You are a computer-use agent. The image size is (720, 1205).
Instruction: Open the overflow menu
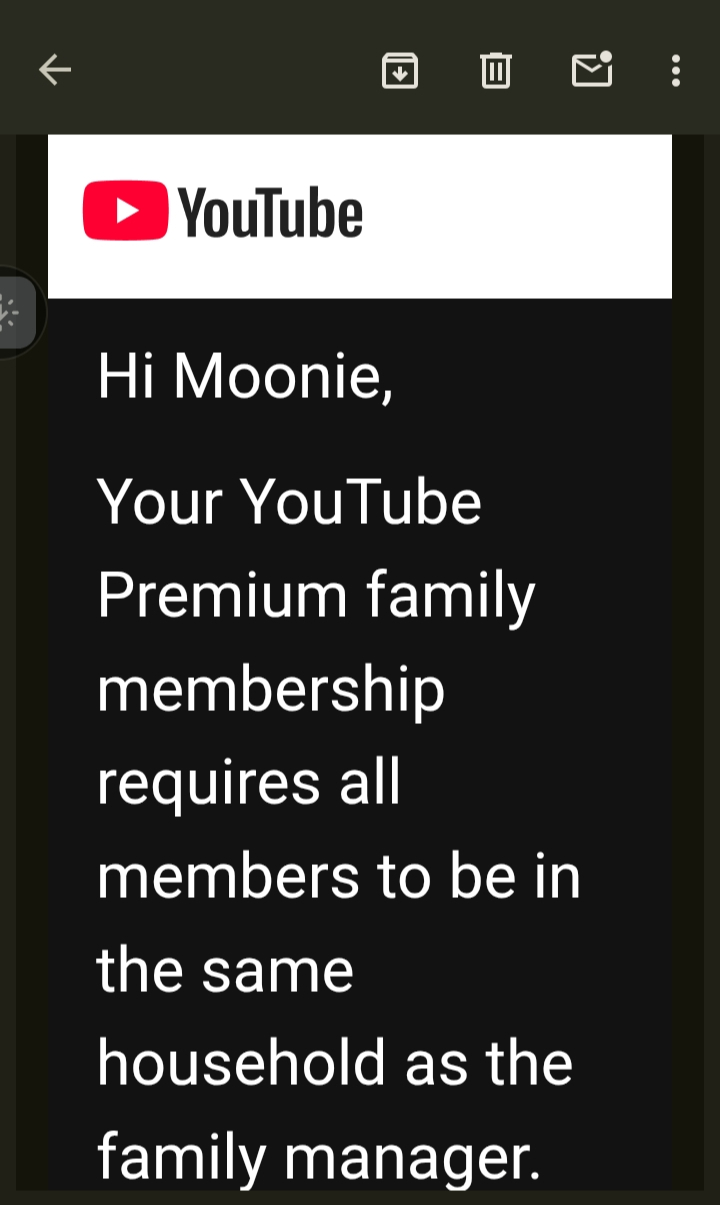(x=676, y=70)
